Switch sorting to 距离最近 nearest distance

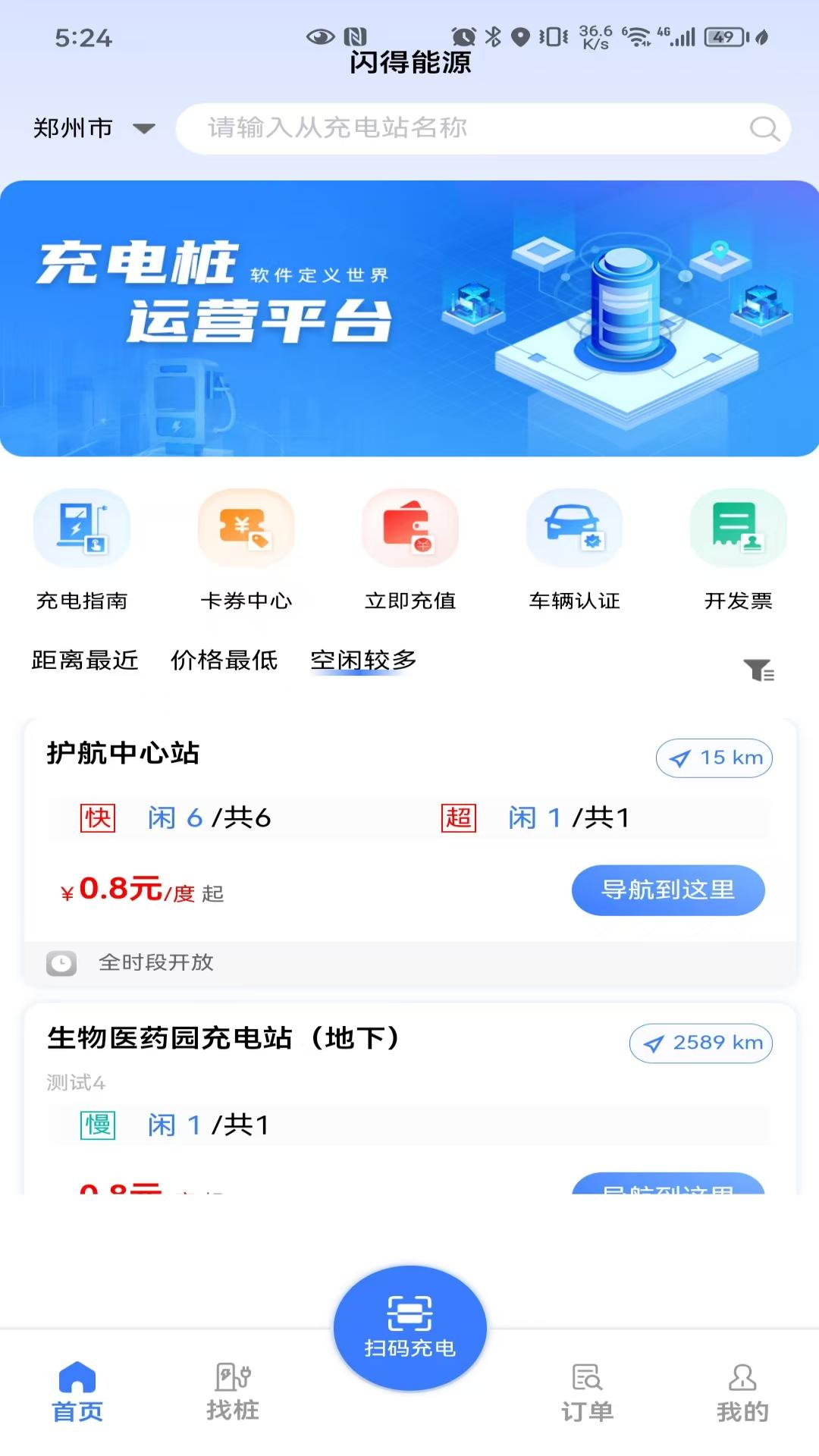(x=83, y=661)
